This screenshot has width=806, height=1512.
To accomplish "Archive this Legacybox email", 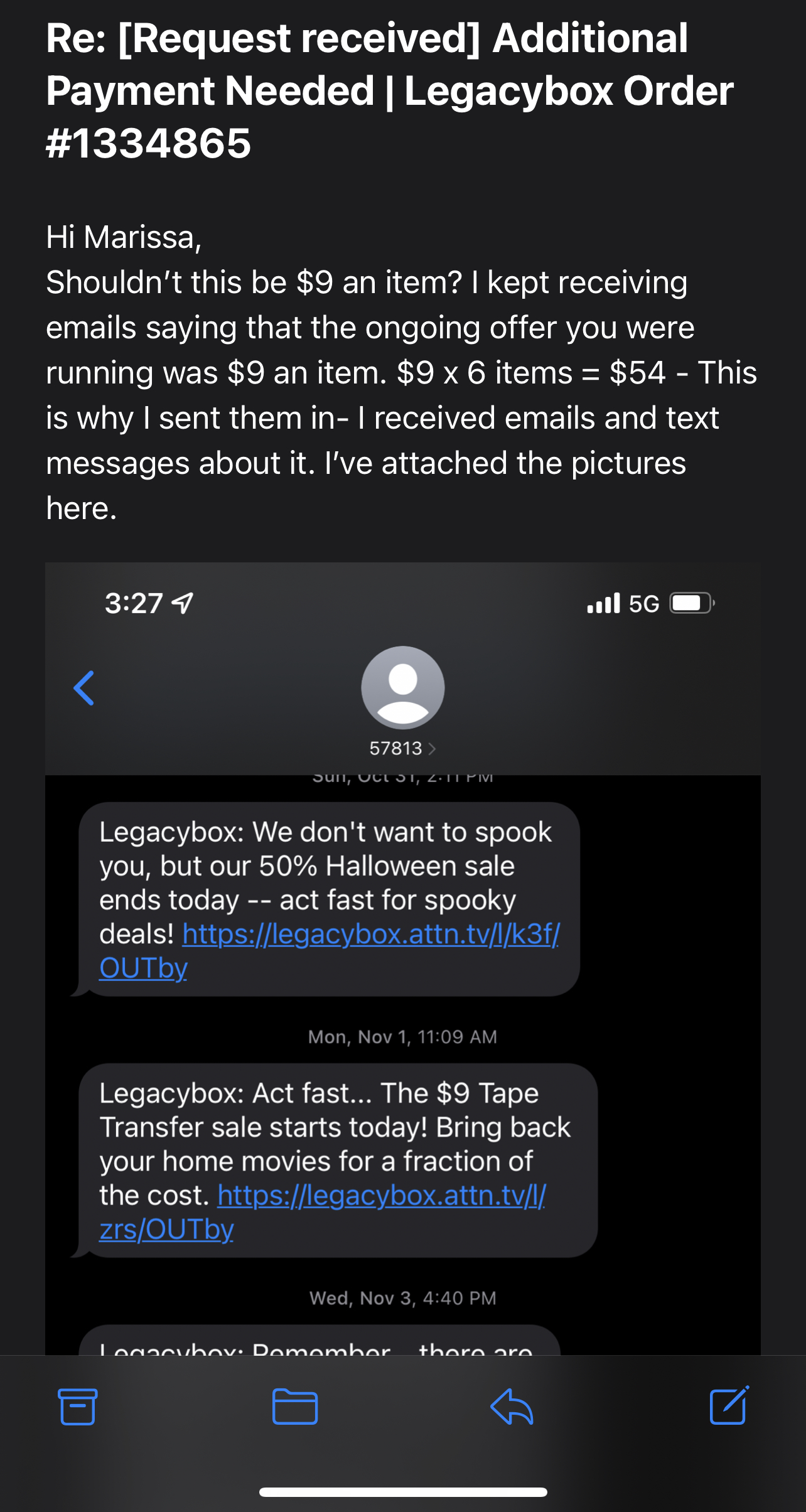I will (x=77, y=1407).
